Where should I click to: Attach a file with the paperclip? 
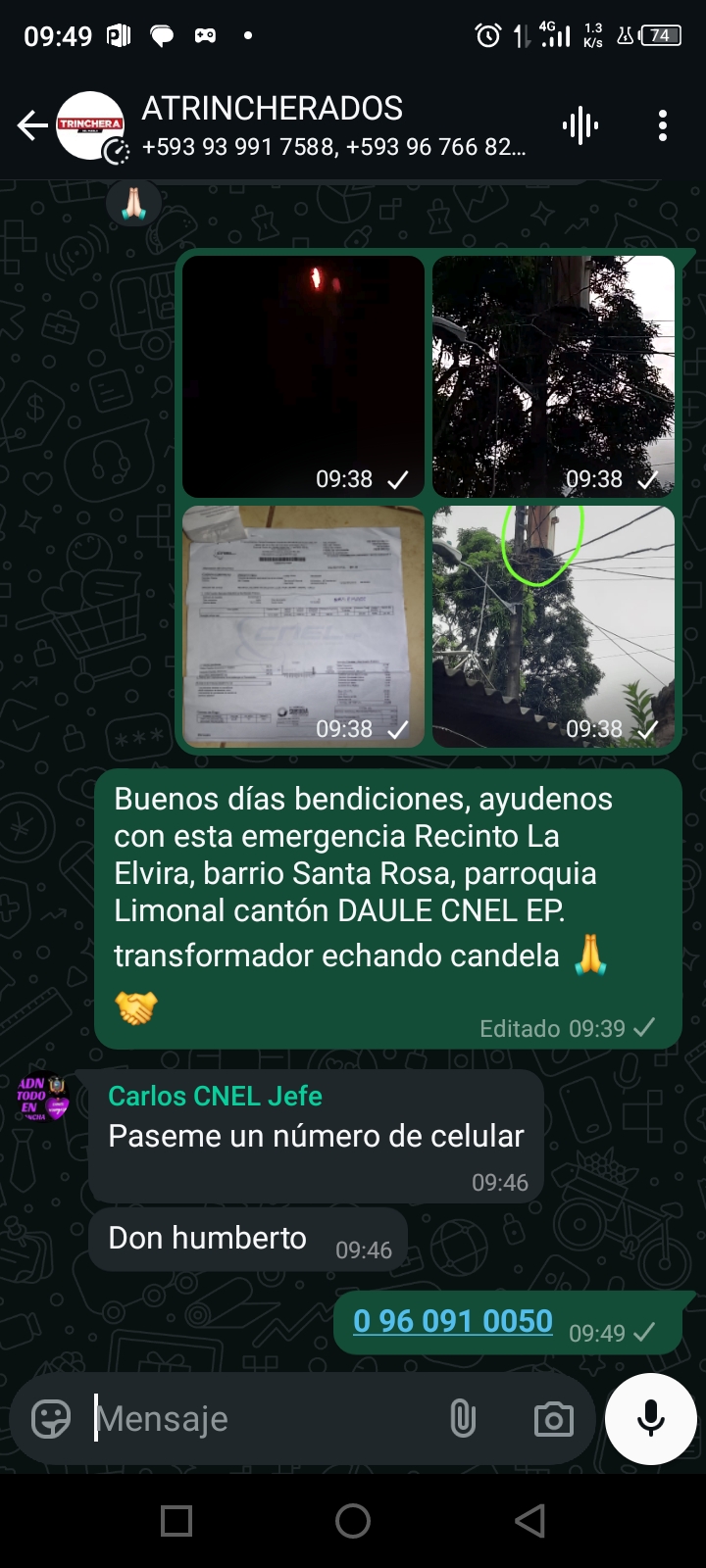[x=463, y=1418]
